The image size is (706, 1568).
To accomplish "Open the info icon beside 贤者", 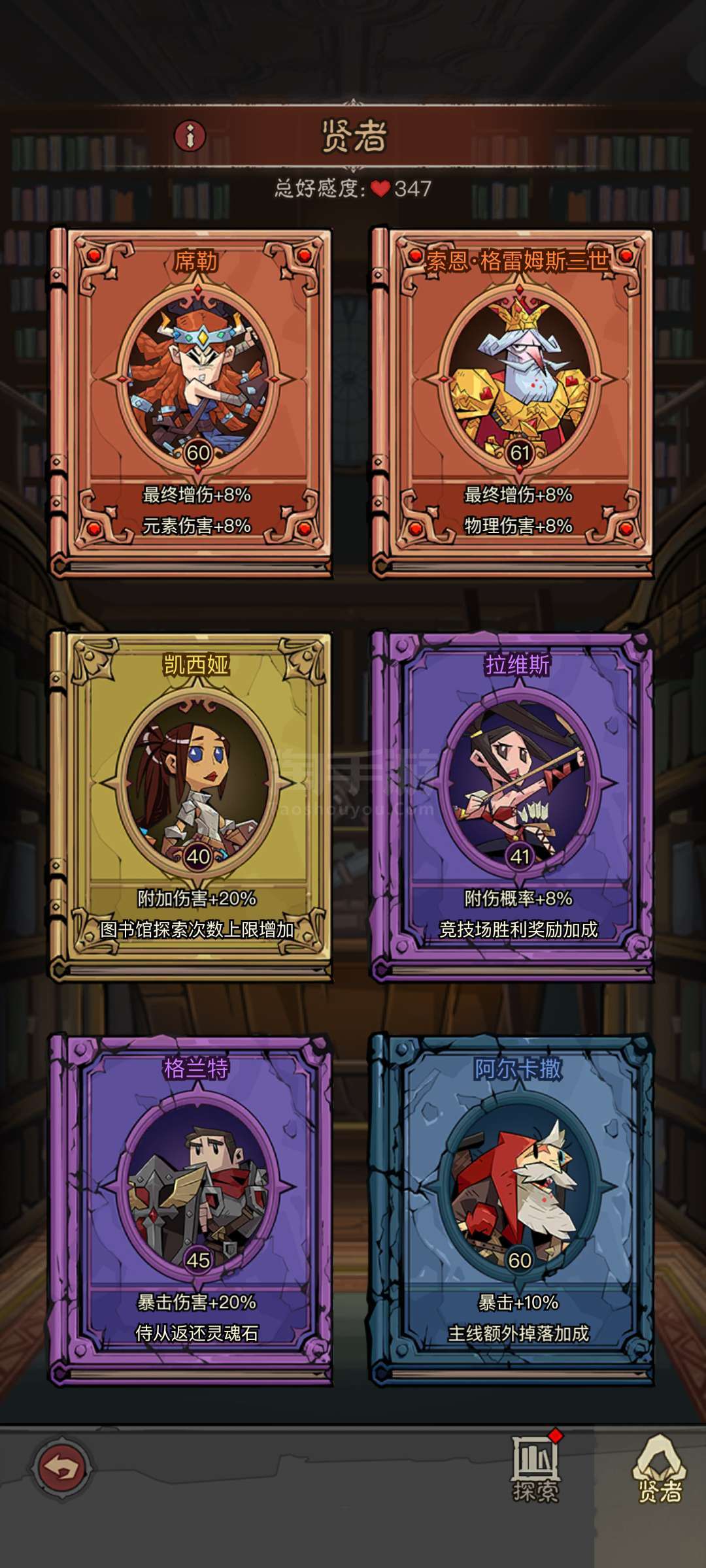I will 190,136.
